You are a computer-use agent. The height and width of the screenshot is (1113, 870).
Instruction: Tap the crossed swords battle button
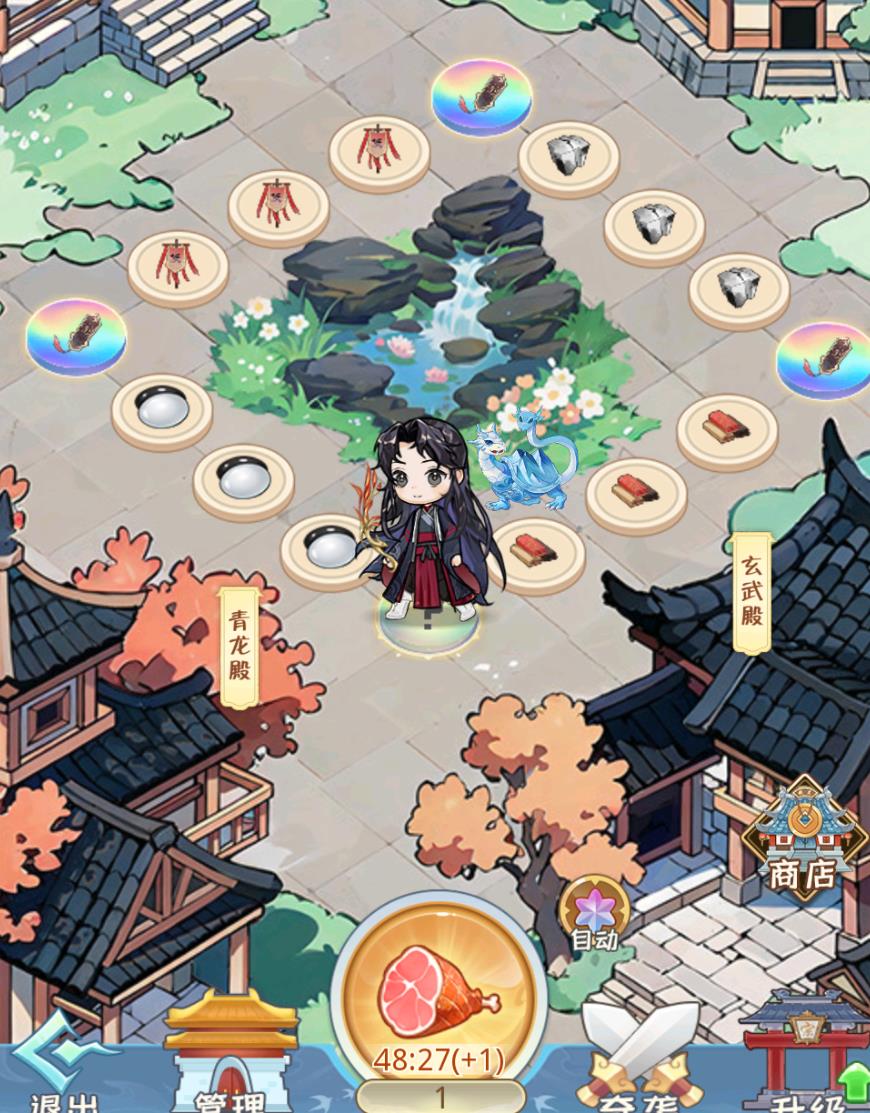click(642, 1058)
